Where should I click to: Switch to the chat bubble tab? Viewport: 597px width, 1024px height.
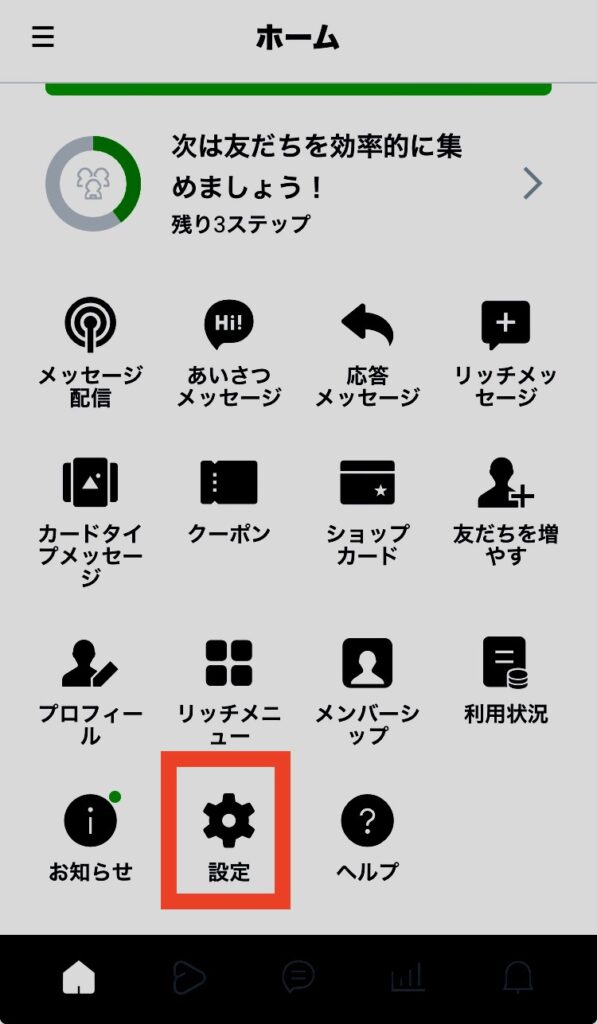coord(298,978)
